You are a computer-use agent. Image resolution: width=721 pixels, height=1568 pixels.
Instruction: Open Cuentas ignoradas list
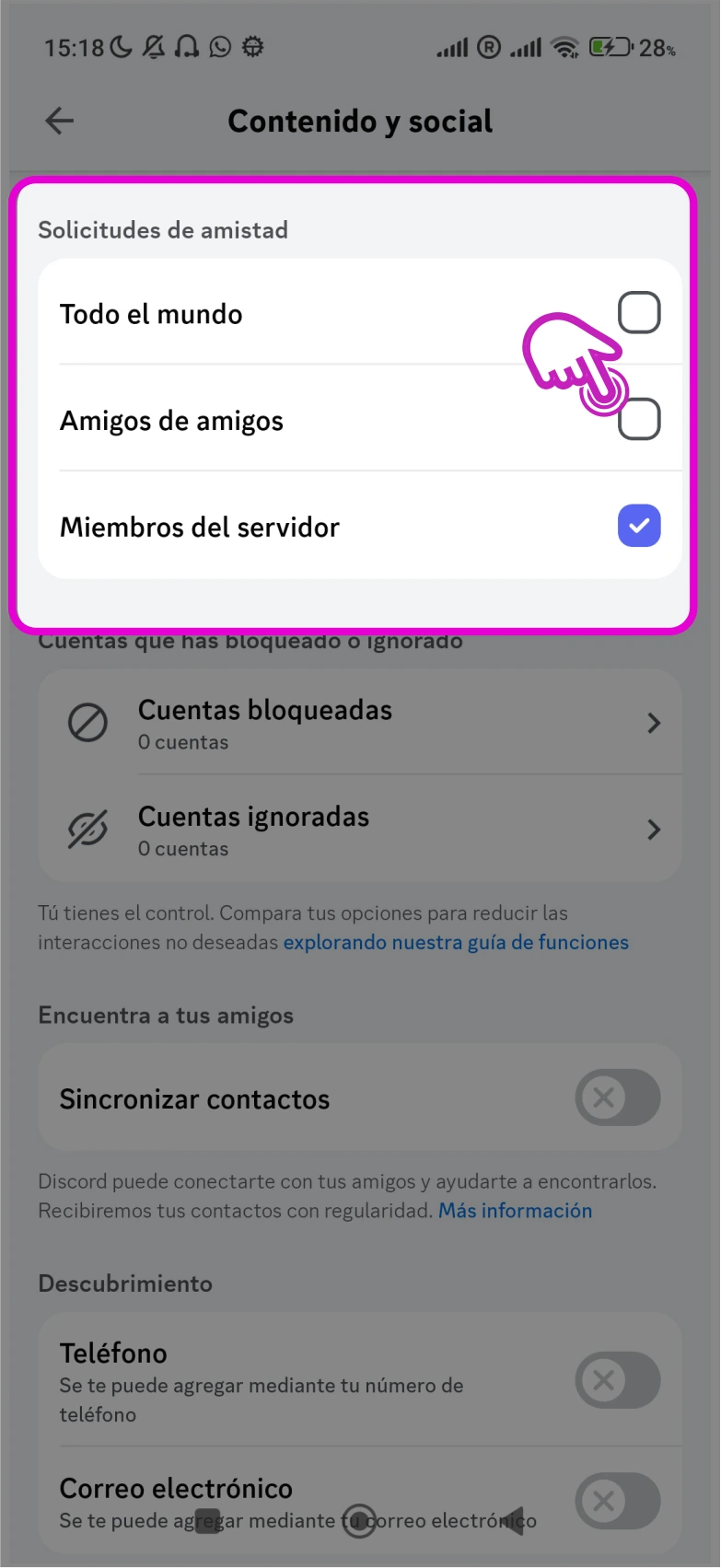coord(359,830)
